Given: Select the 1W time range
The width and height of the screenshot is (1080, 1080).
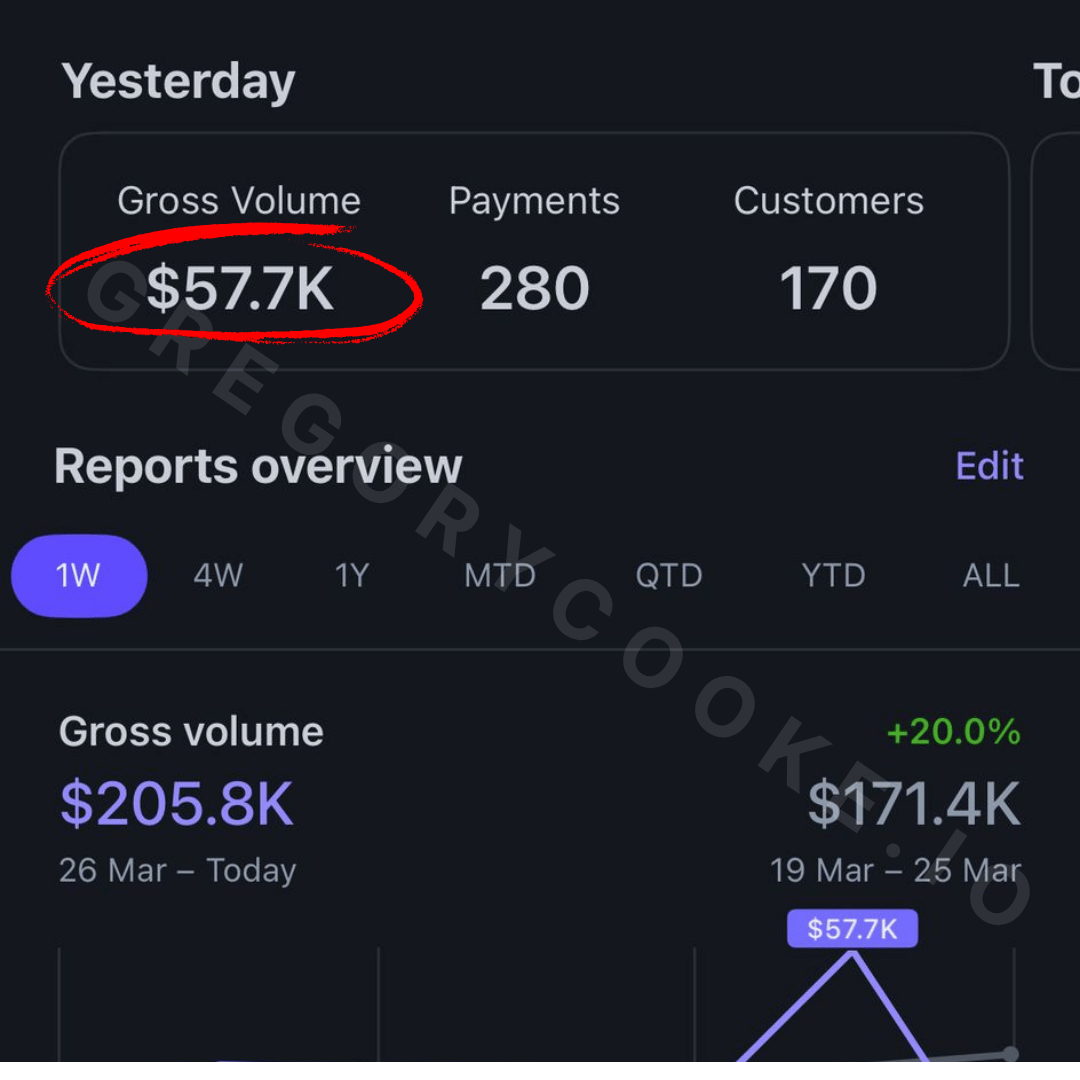Looking at the screenshot, I should pyautogui.click(x=79, y=575).
